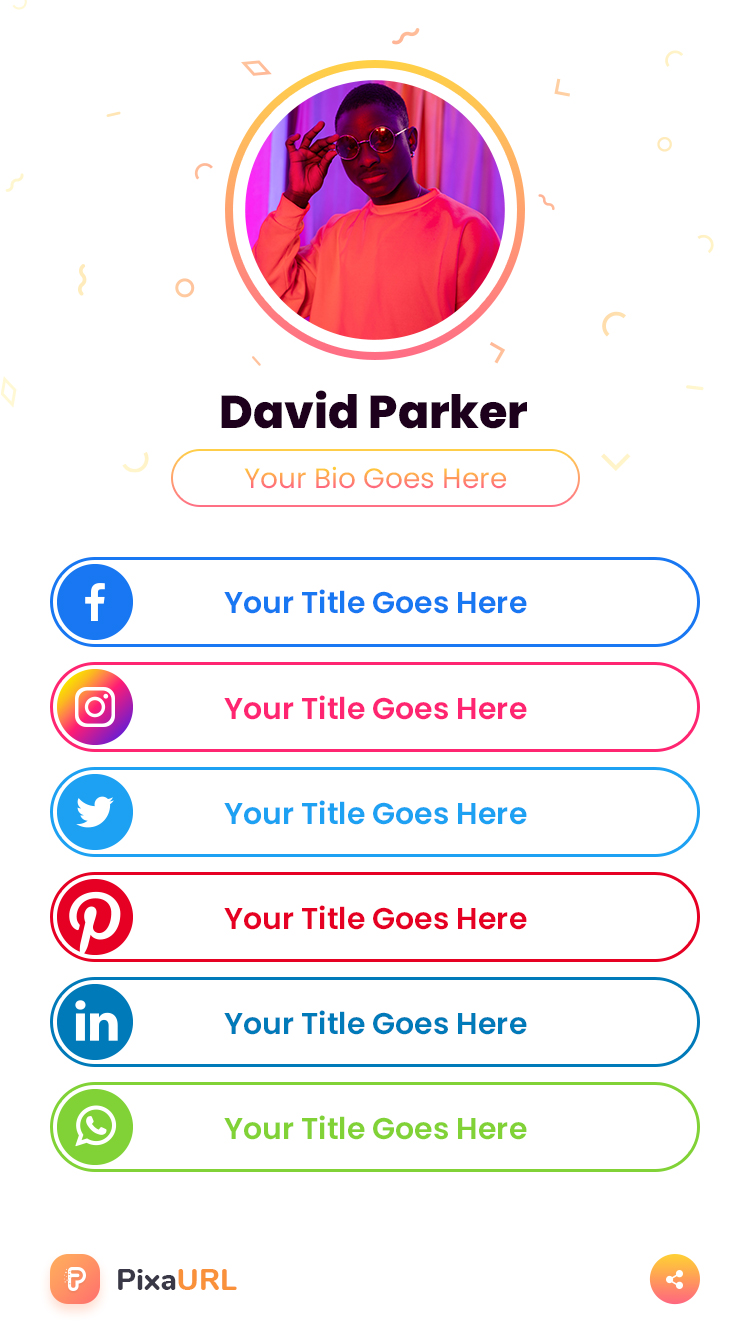750x1334 pixels.
Task: Open the LinkedIn link button
Action: 375,1022
